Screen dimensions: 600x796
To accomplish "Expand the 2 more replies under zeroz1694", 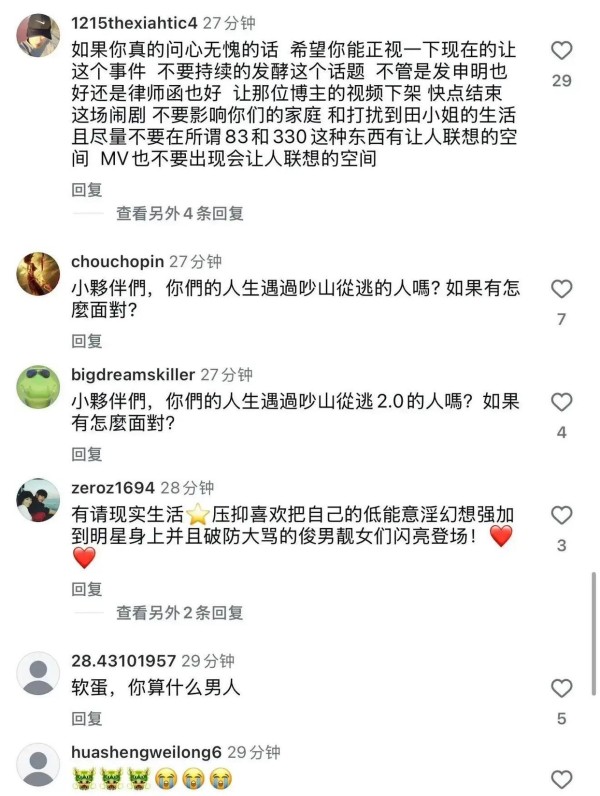I will coord(179,613).
